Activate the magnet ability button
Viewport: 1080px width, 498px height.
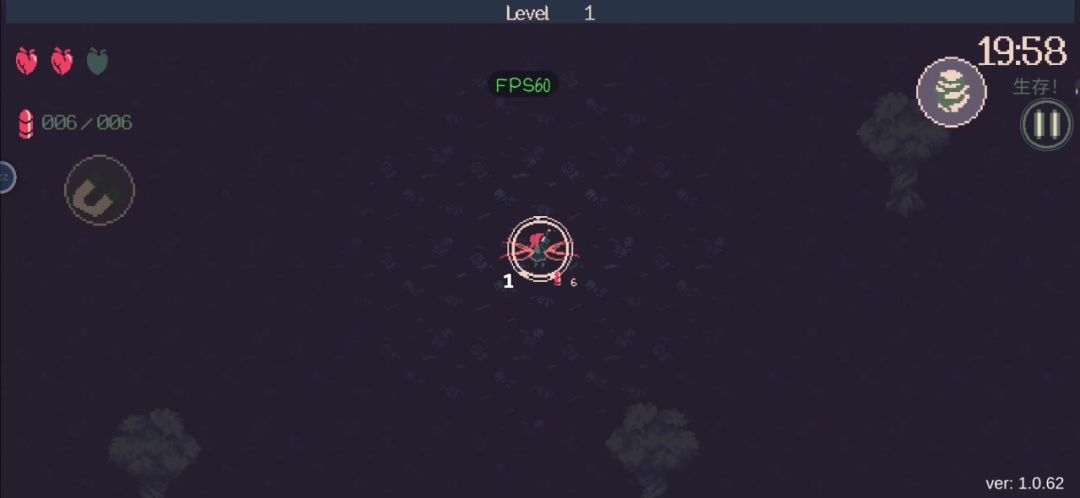(x=99, y=190)
